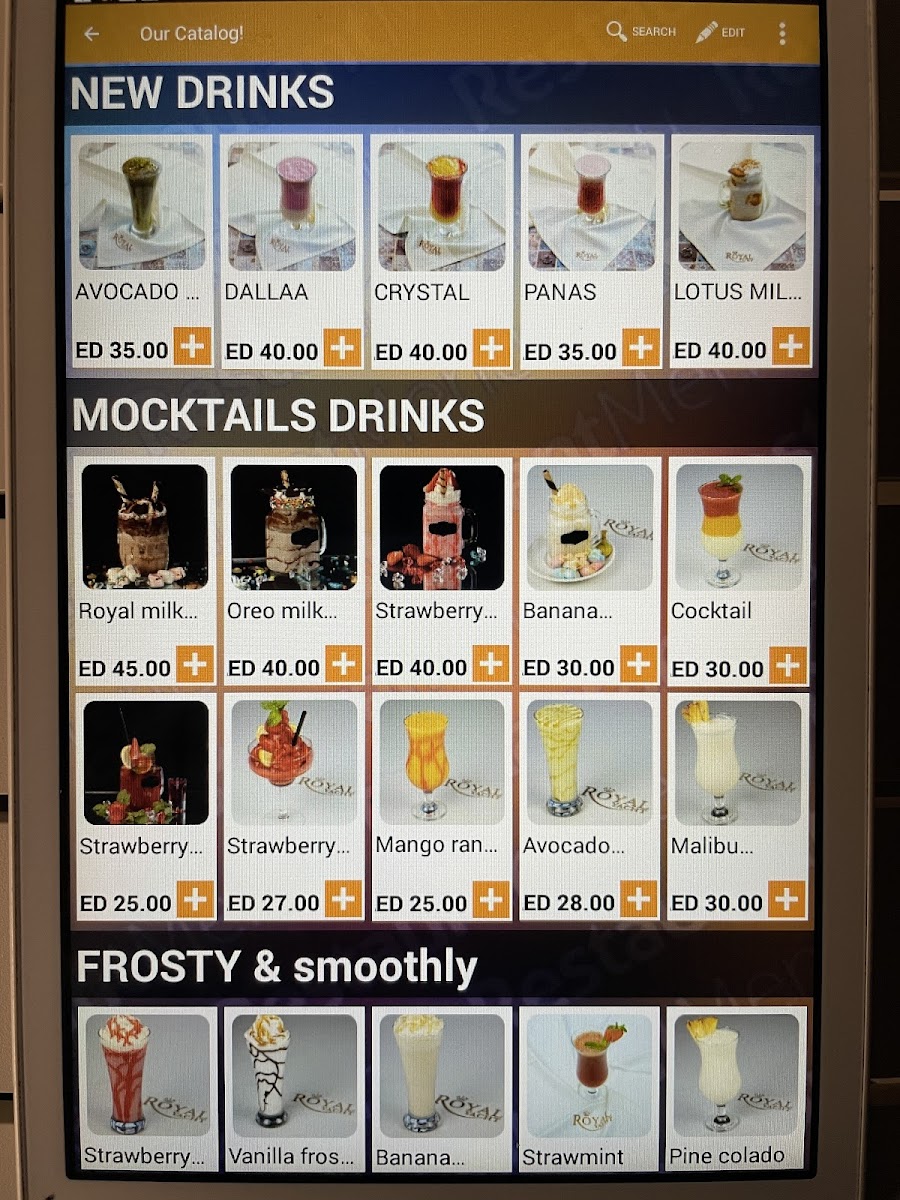The width and height of the screenshot is (900, 1200).
Task: Open the Pine colado drink
Action: pos(738,1090)
